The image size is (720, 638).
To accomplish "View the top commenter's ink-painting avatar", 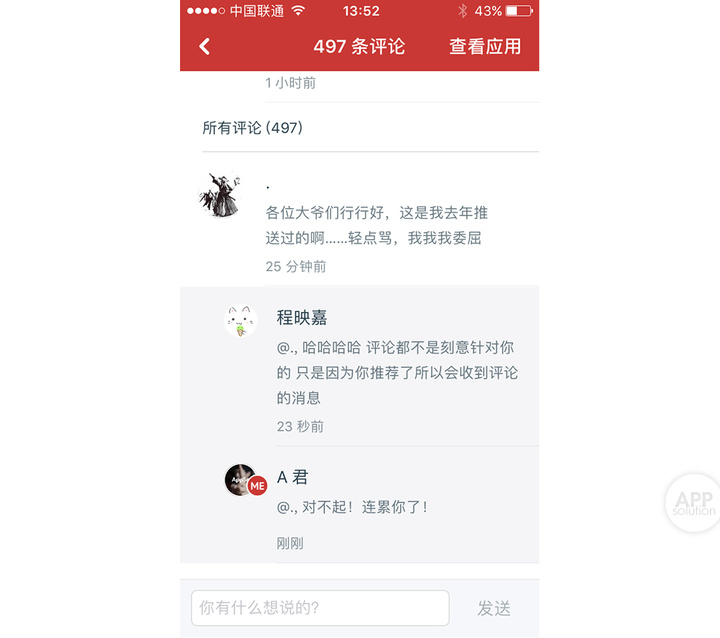I will (x=221, y=195).
